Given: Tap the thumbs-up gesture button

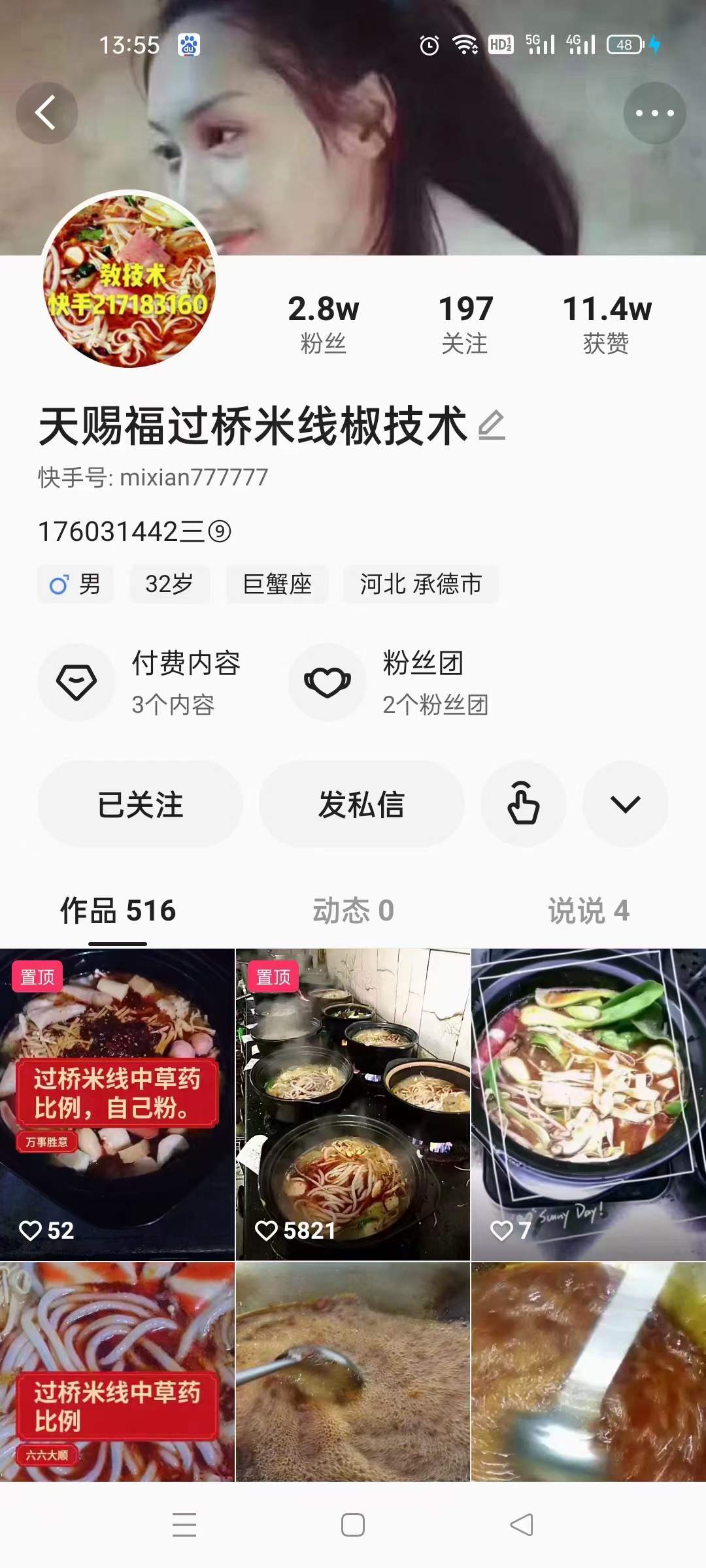Looking at the screenshot, I should (x=524, y=805).
